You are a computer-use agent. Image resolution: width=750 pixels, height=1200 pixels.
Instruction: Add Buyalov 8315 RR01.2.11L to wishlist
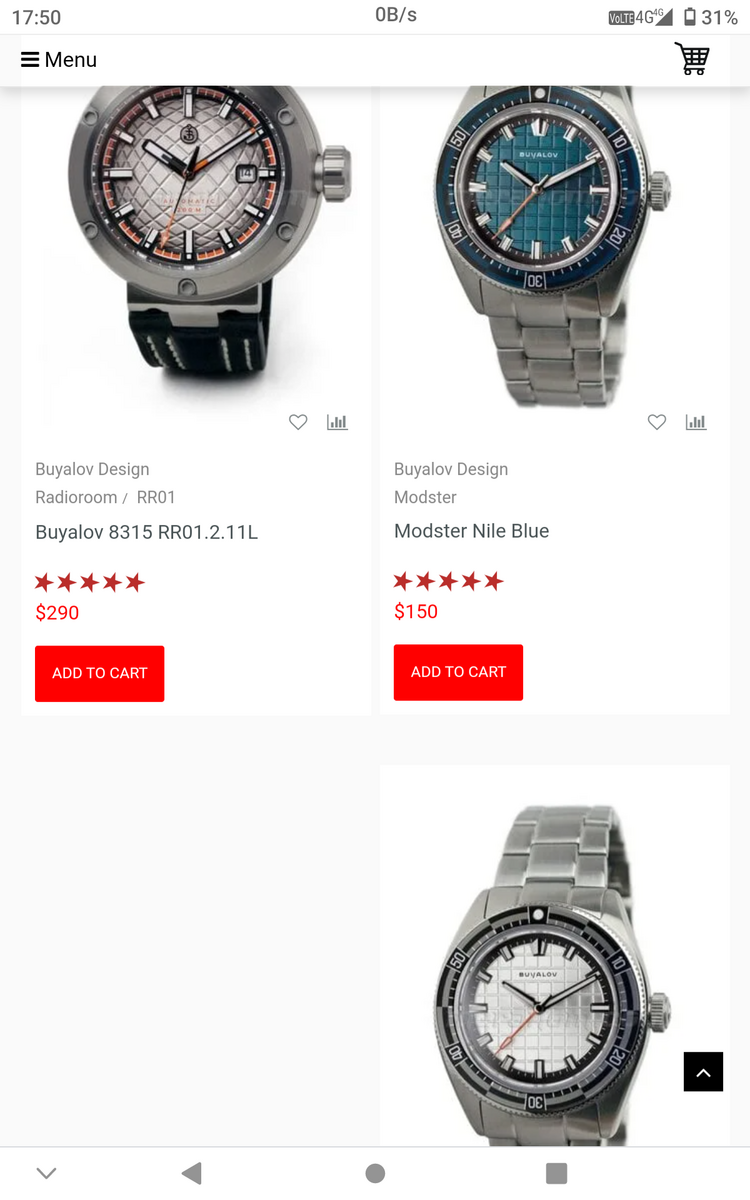pyautogui.click(x=298, y=422)
